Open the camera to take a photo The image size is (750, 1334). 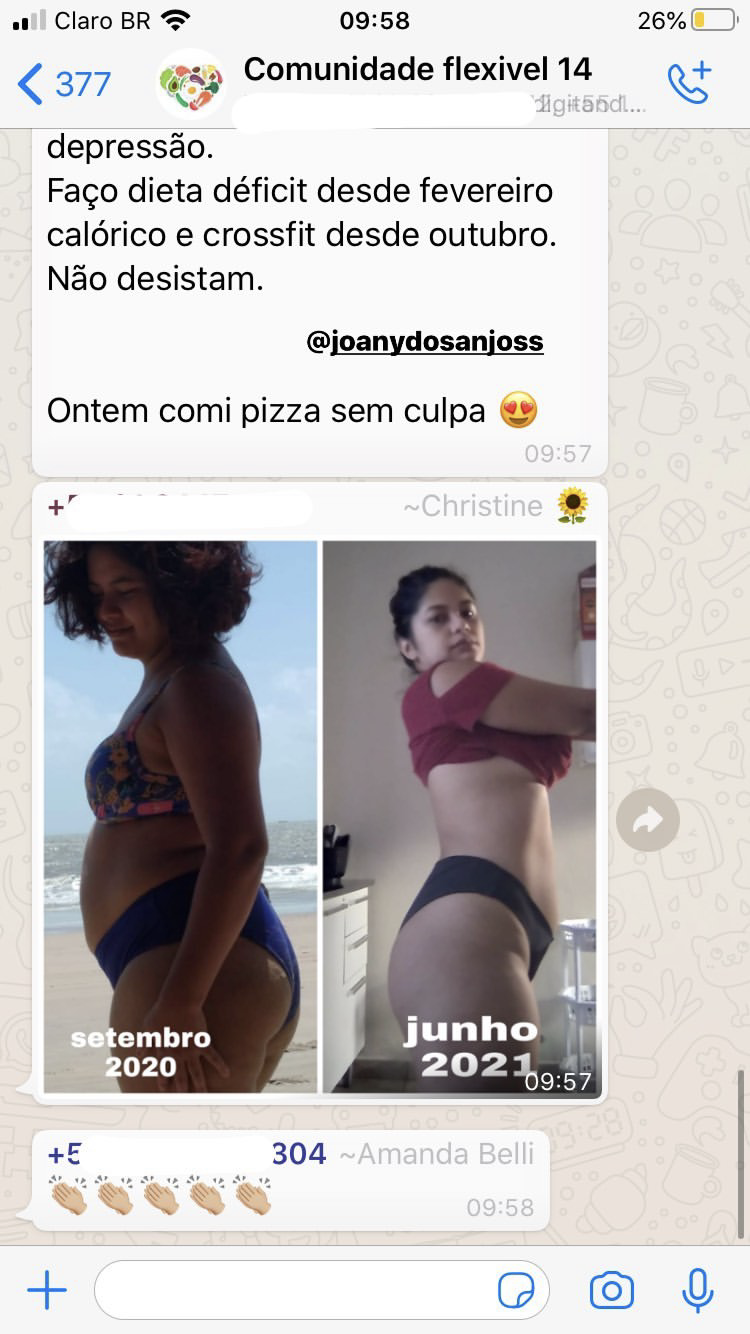(611, 1290)
